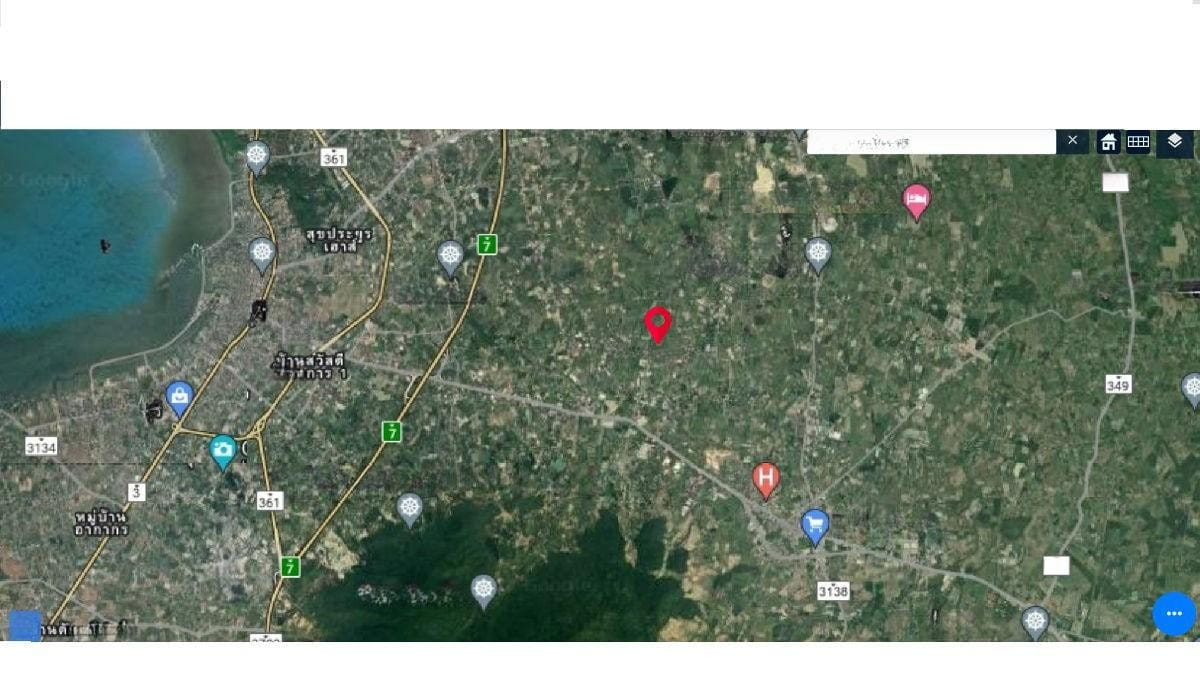Select the pink hotel bed marker
1200x675 pixels.
point(916,200)
